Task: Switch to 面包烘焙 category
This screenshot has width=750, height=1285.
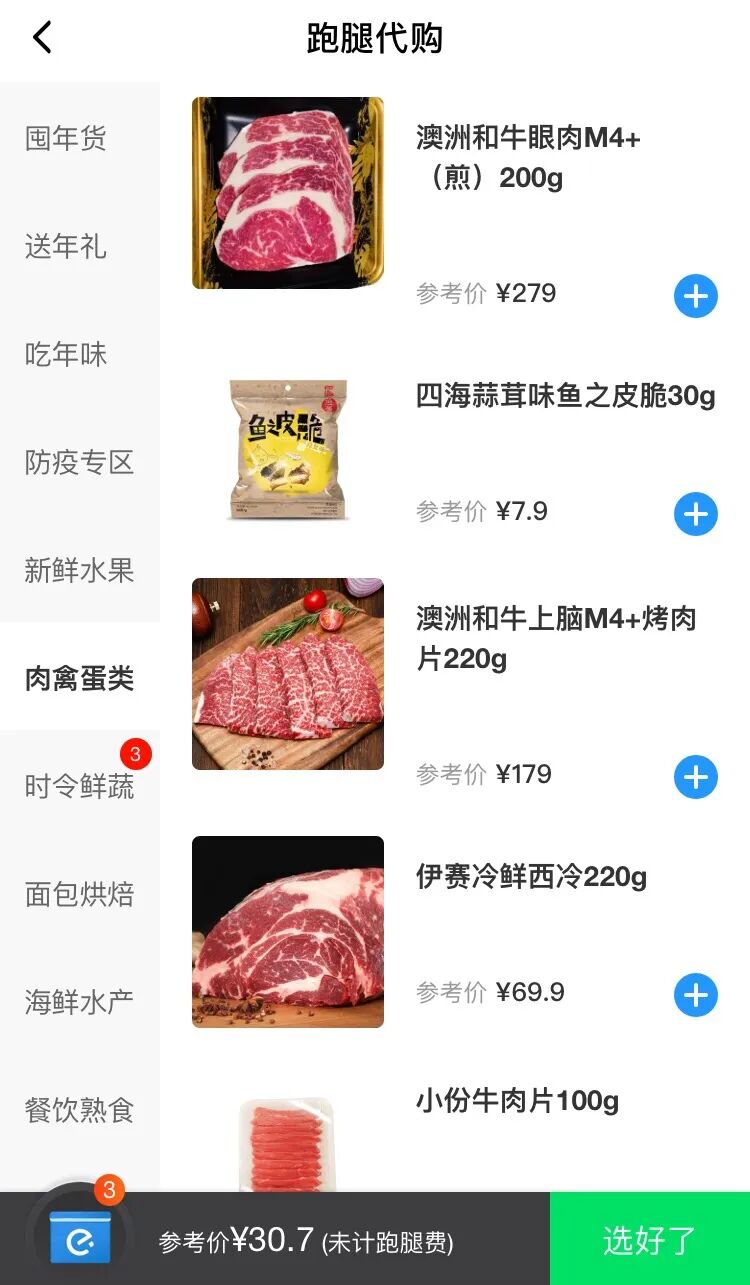Action: click(79, 894)
